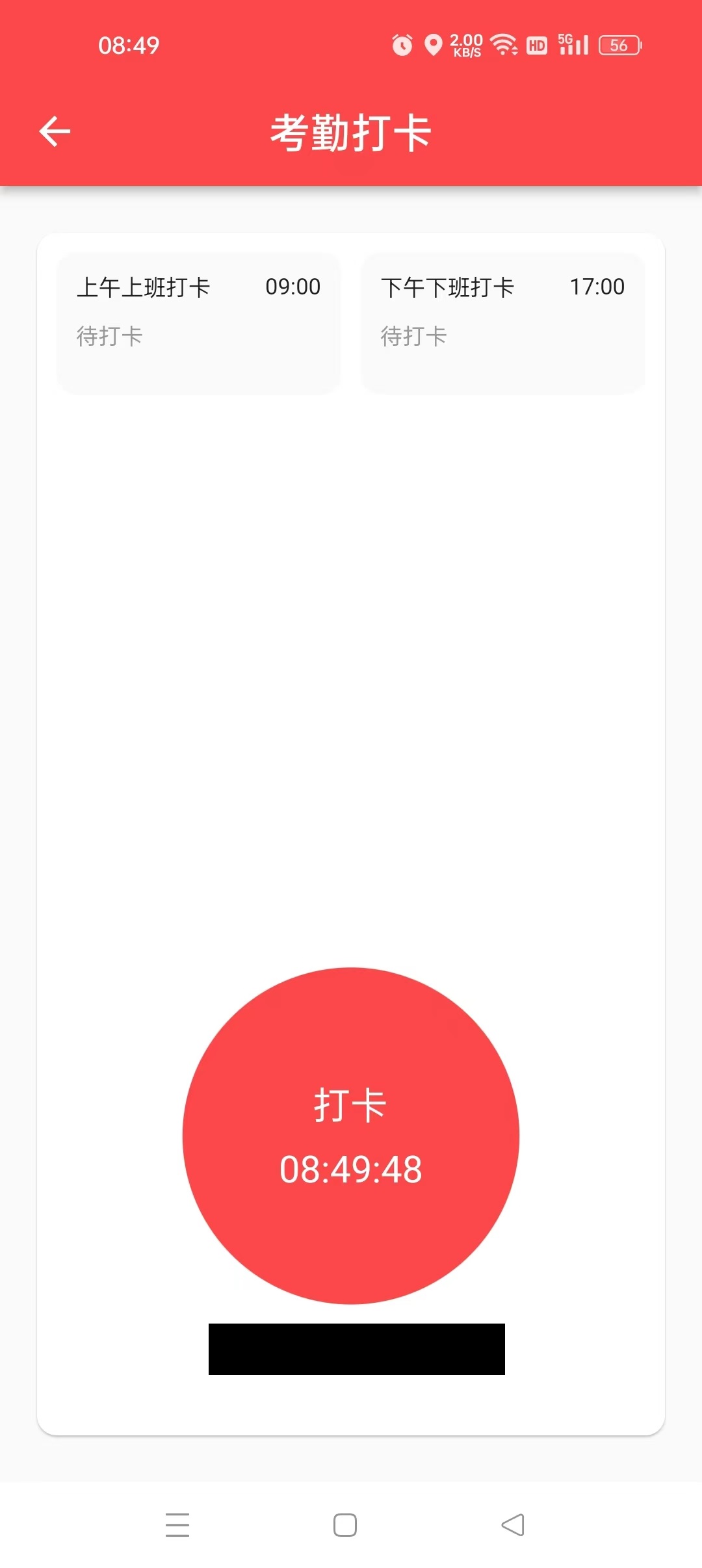Tap the 09:00 morning check-in time
Screen dimensions: 702x1568
click(x=293, y=286)
